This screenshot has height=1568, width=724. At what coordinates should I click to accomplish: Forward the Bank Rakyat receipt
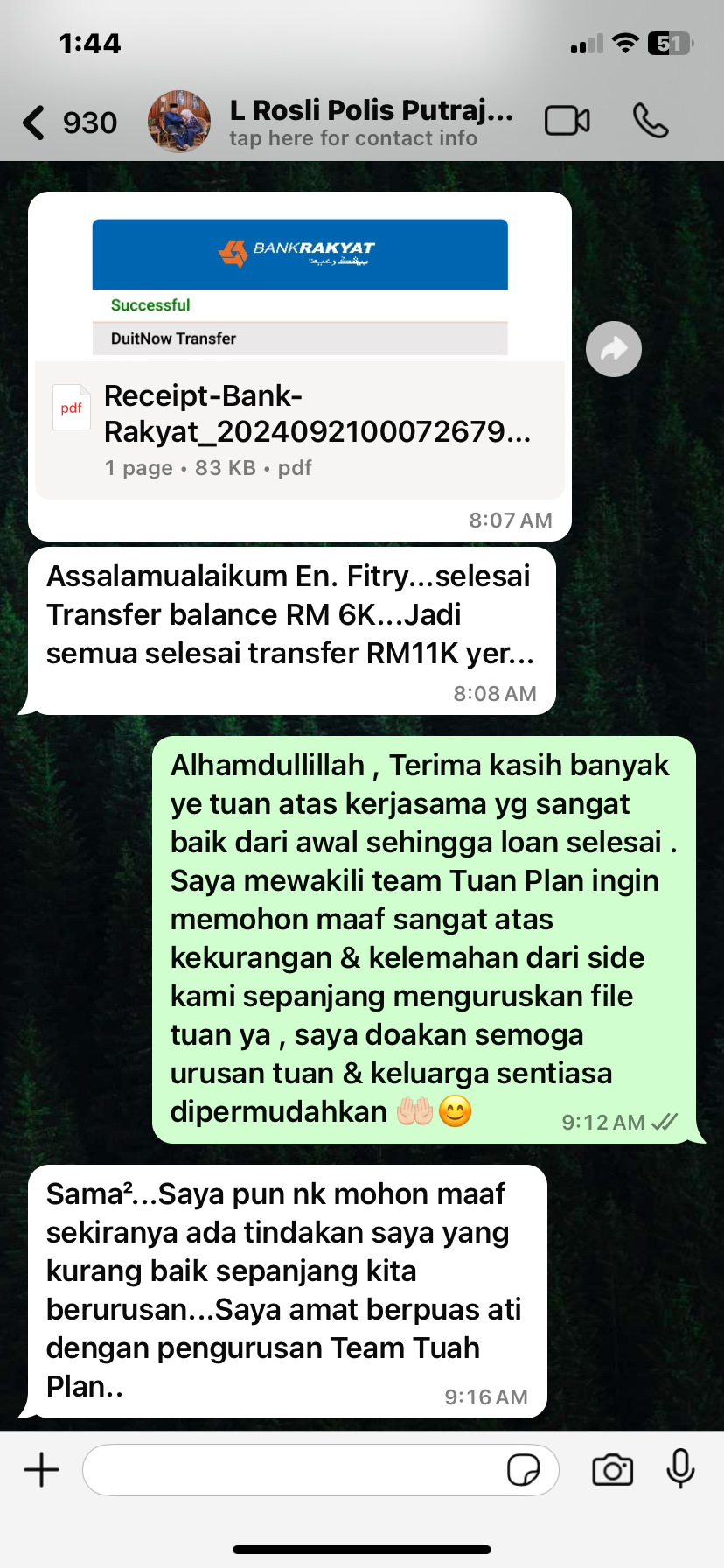click(x=613, y=349)
